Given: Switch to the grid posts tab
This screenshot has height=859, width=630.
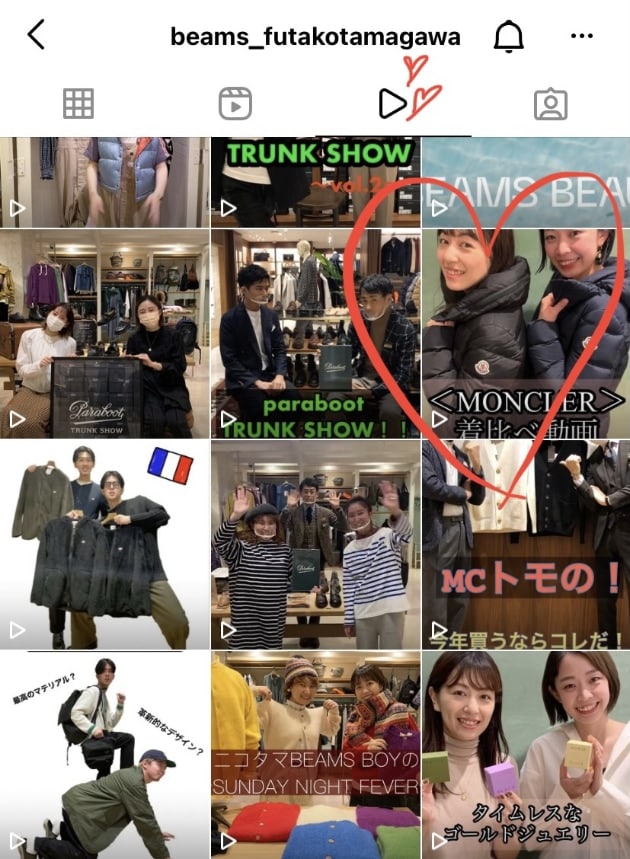Looking at the screenshot, I should point(78,103).
